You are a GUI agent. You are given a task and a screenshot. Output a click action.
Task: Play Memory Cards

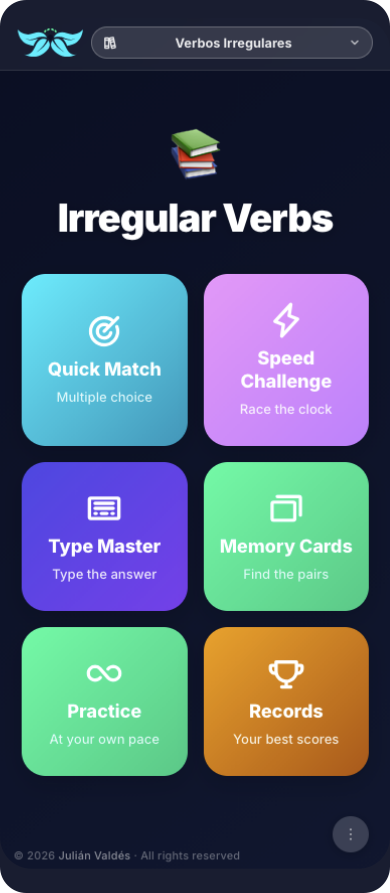click(x=286, y=536)
